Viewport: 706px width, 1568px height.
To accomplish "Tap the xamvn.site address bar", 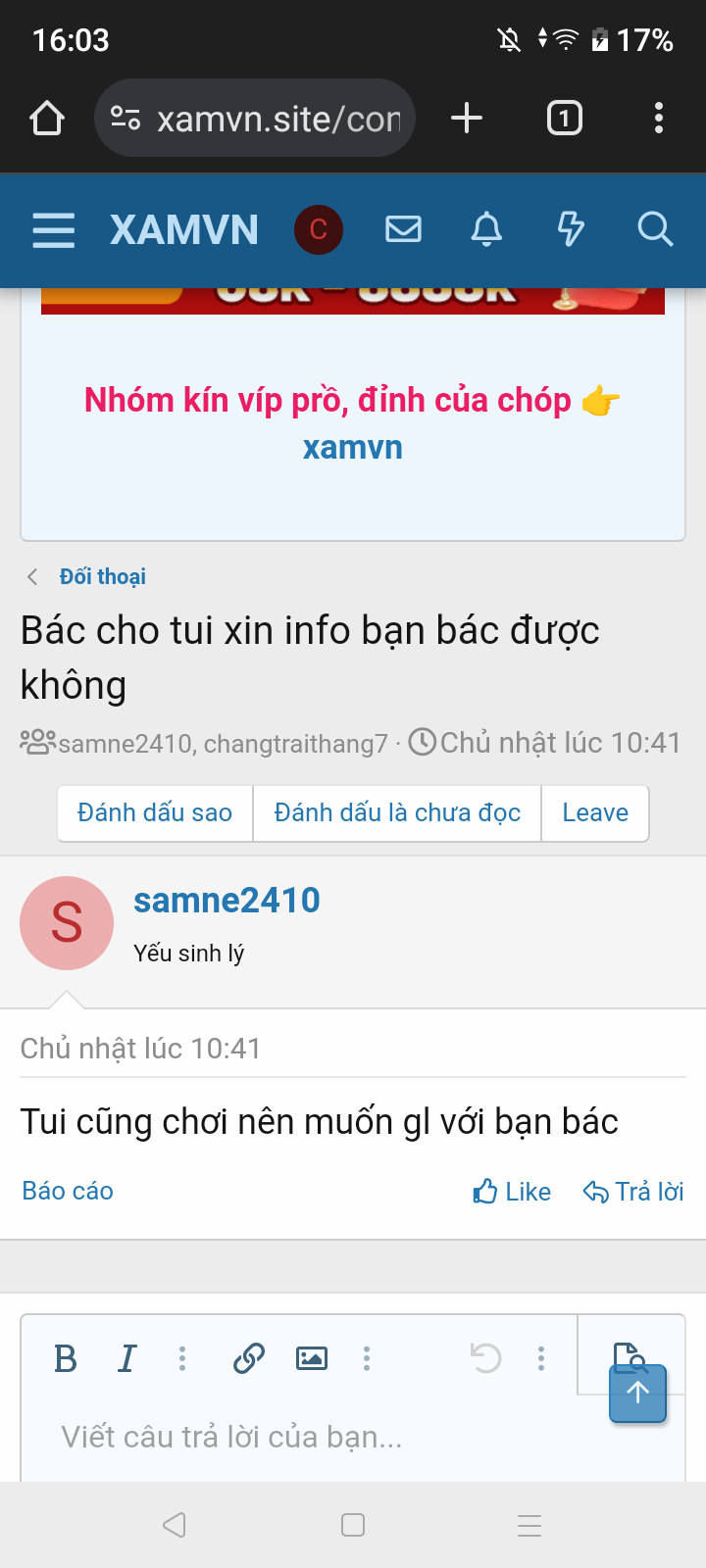I will tap(255, 119).
